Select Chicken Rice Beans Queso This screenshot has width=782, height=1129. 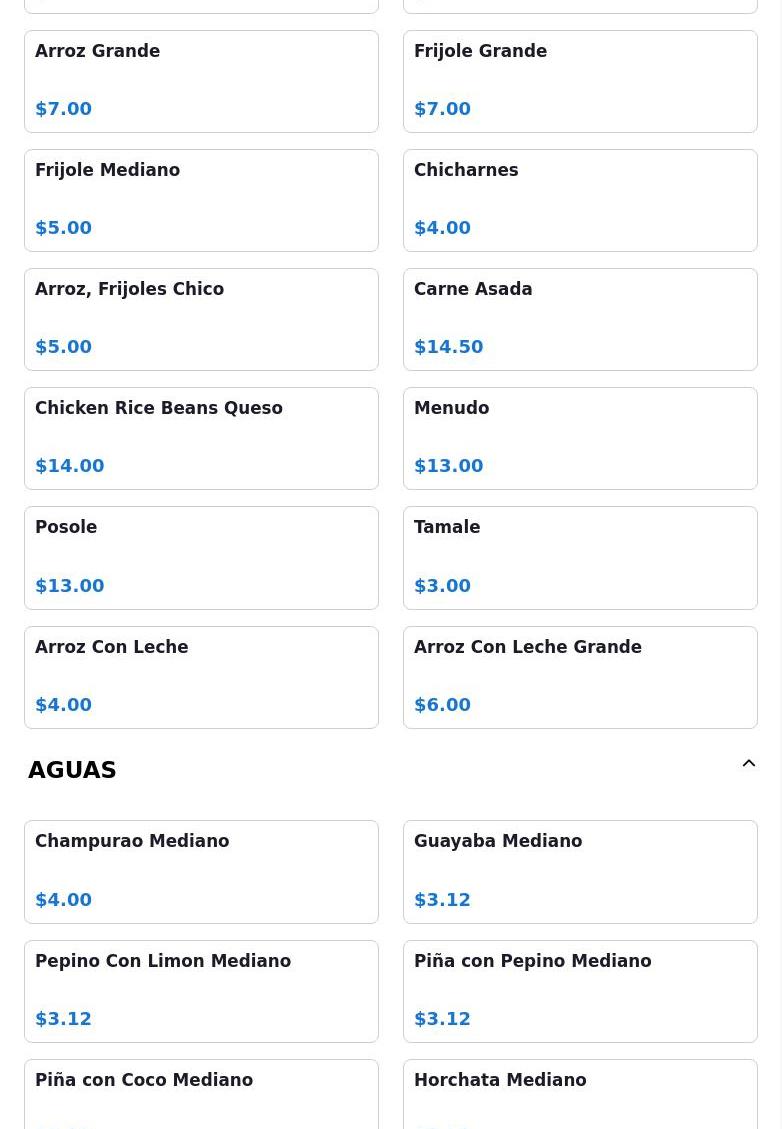(x=201, y=438)
